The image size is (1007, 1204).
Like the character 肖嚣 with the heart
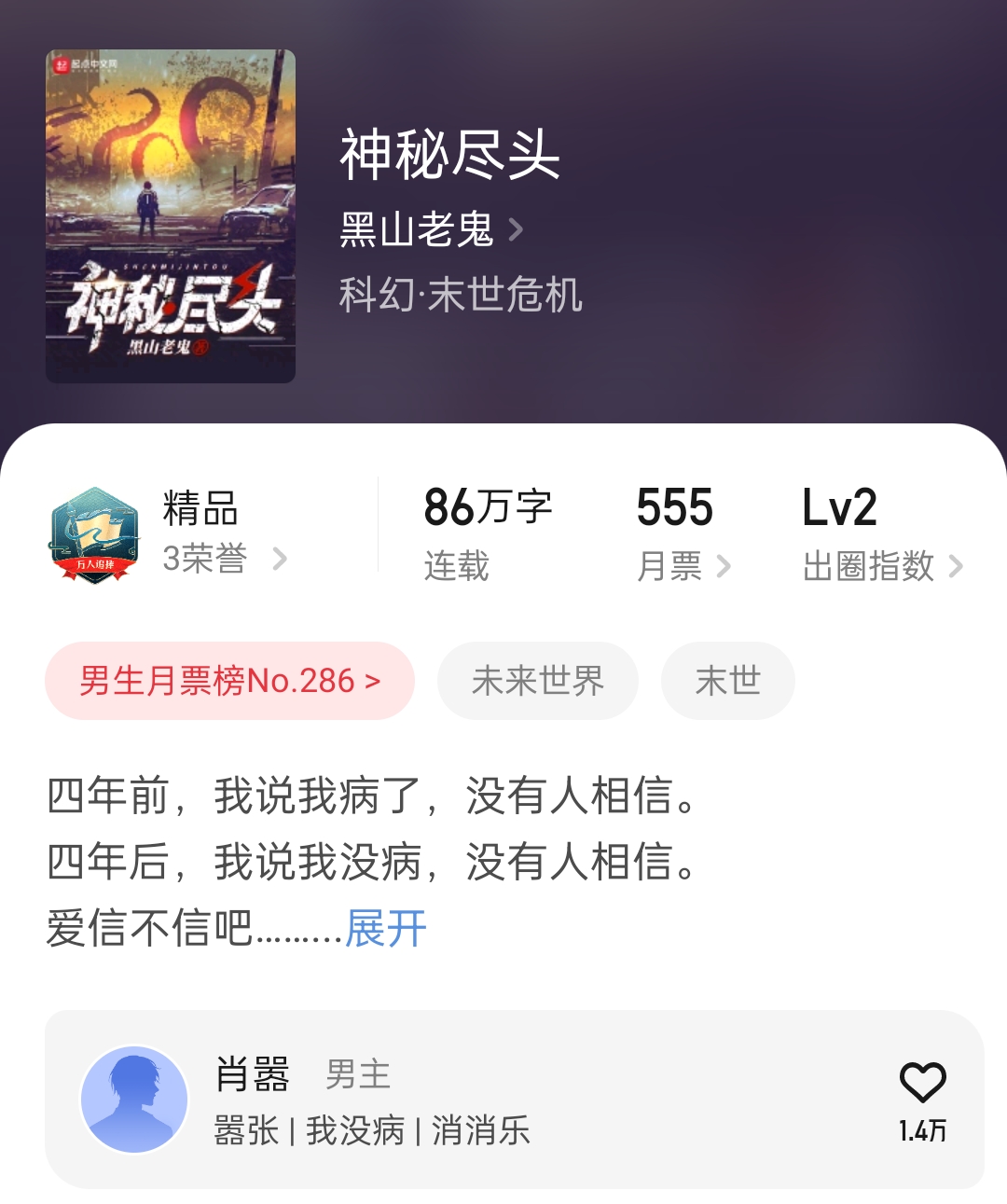tap(922, 1083)
